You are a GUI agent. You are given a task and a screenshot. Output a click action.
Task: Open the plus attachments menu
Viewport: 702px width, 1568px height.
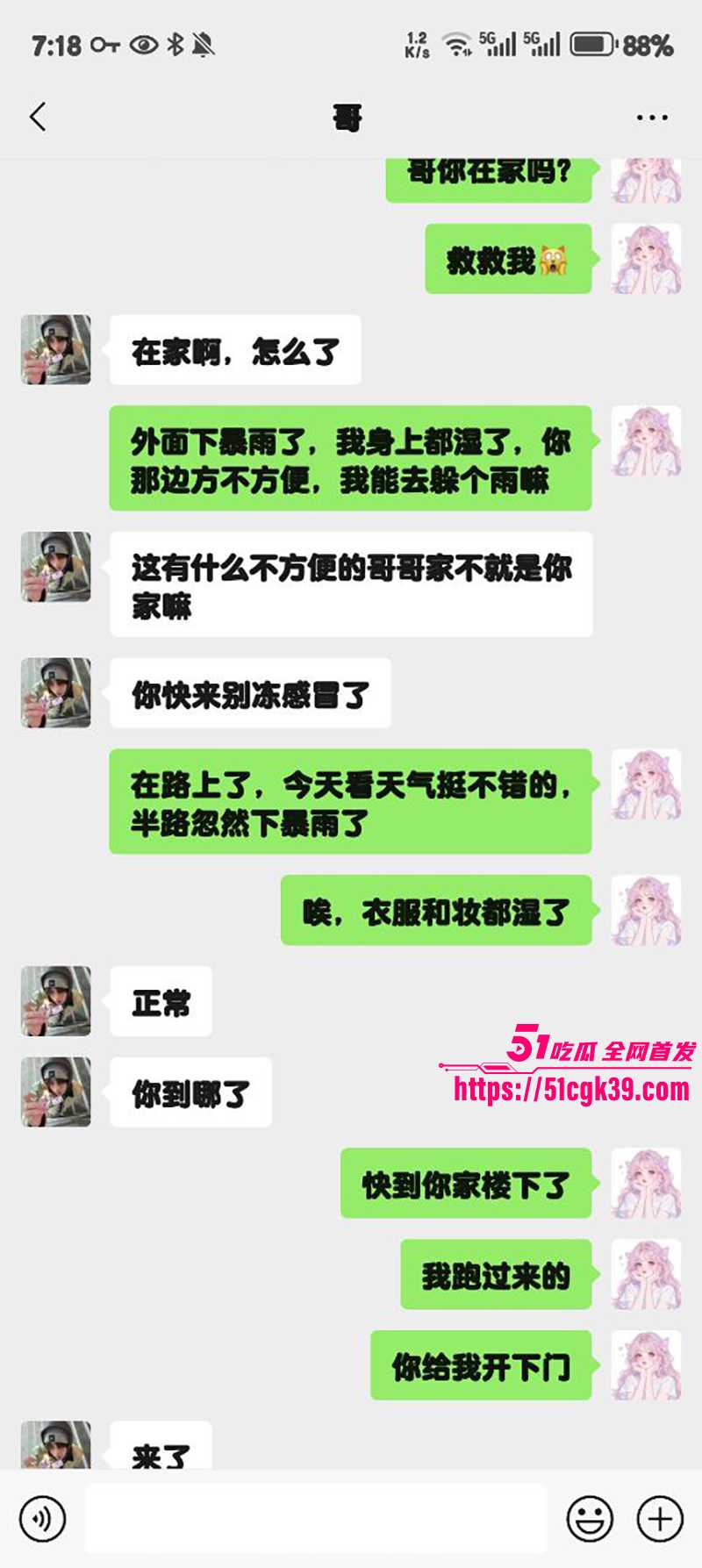pyautogui.click(x=660, y=1518)
